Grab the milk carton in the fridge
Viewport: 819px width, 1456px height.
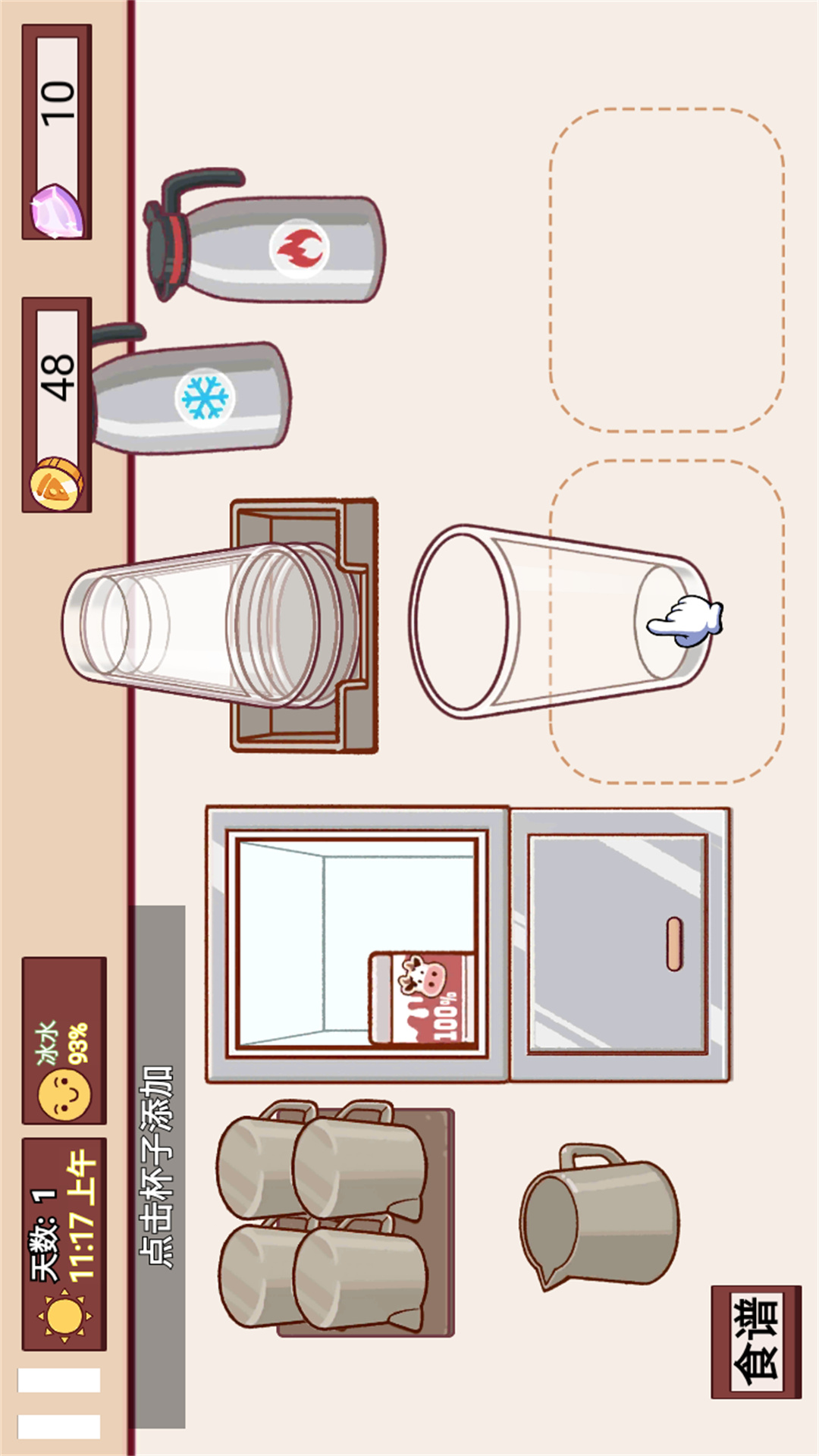coord(423,998)
